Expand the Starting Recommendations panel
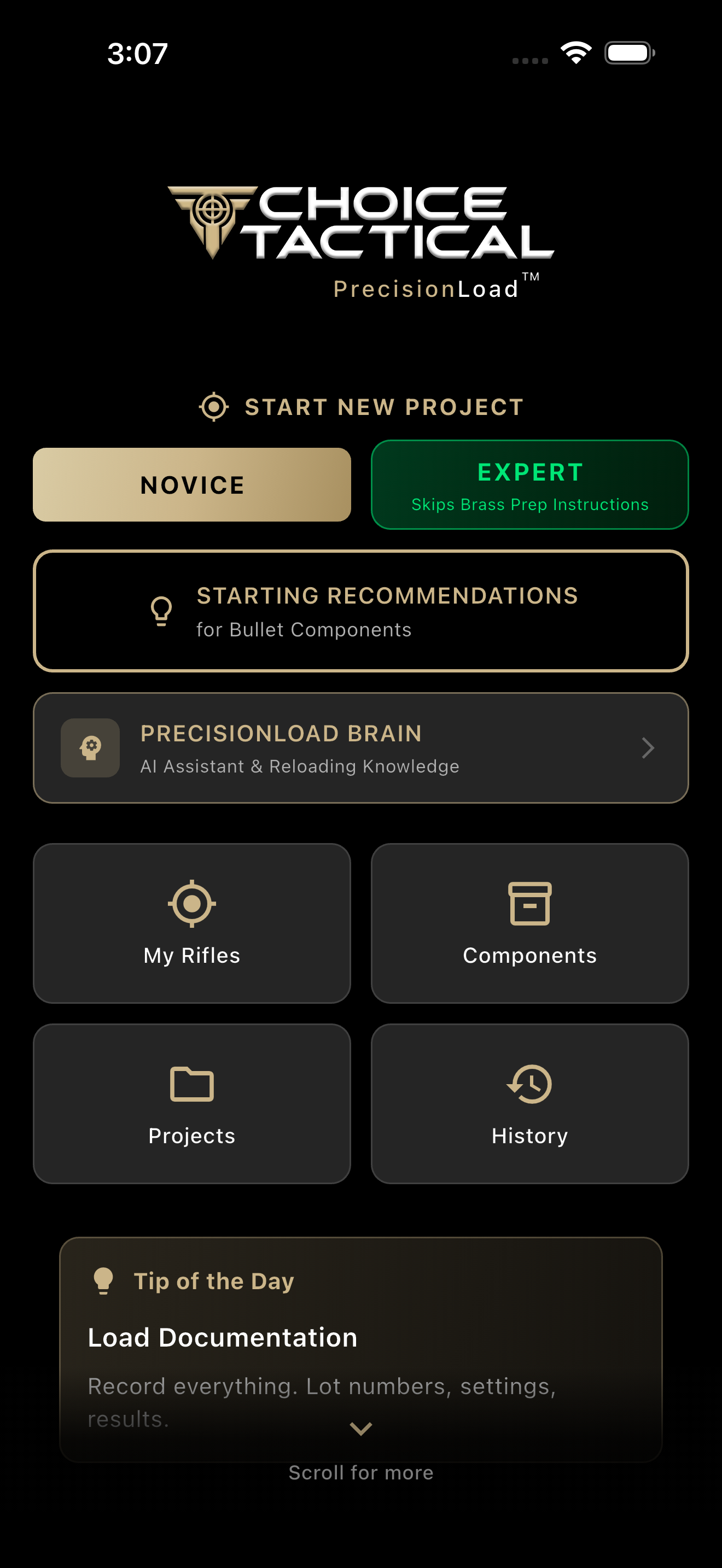 (x=361, y=609)
